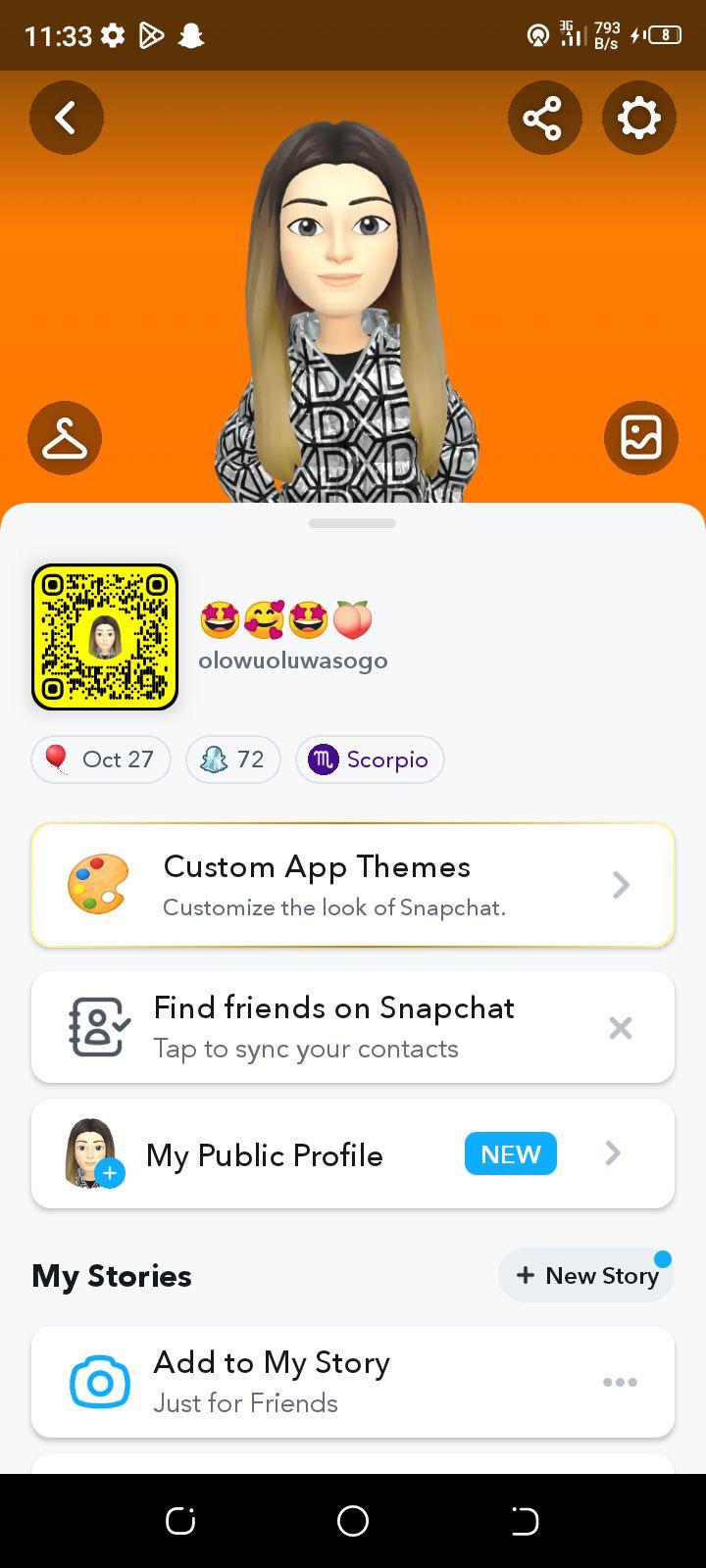
Task: Tap the ghost icon showing snap score 72
Action: [x=232, y=759]
